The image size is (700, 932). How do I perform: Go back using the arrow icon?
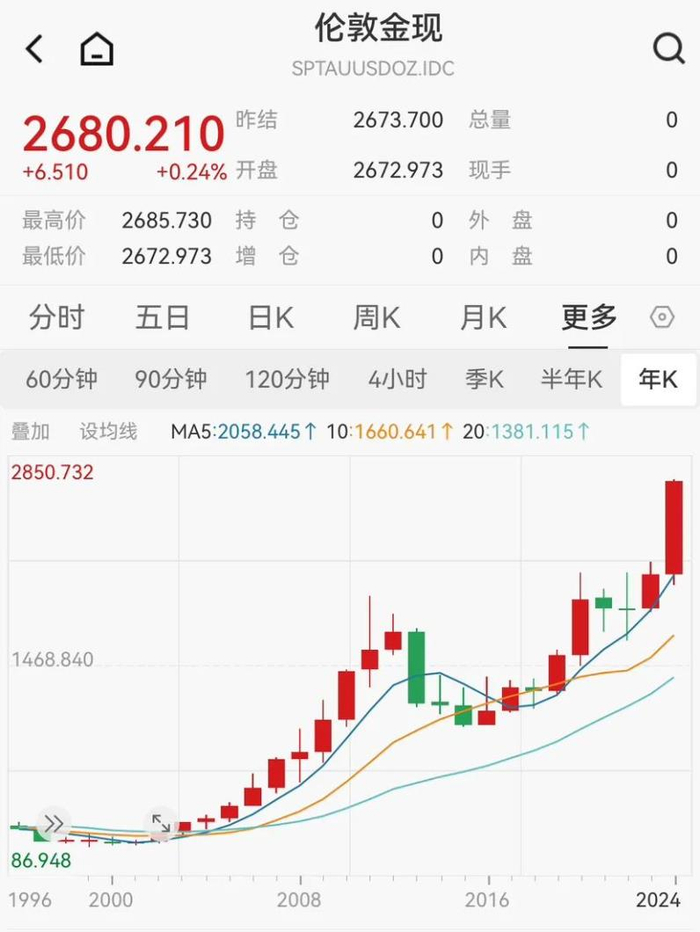35,49
